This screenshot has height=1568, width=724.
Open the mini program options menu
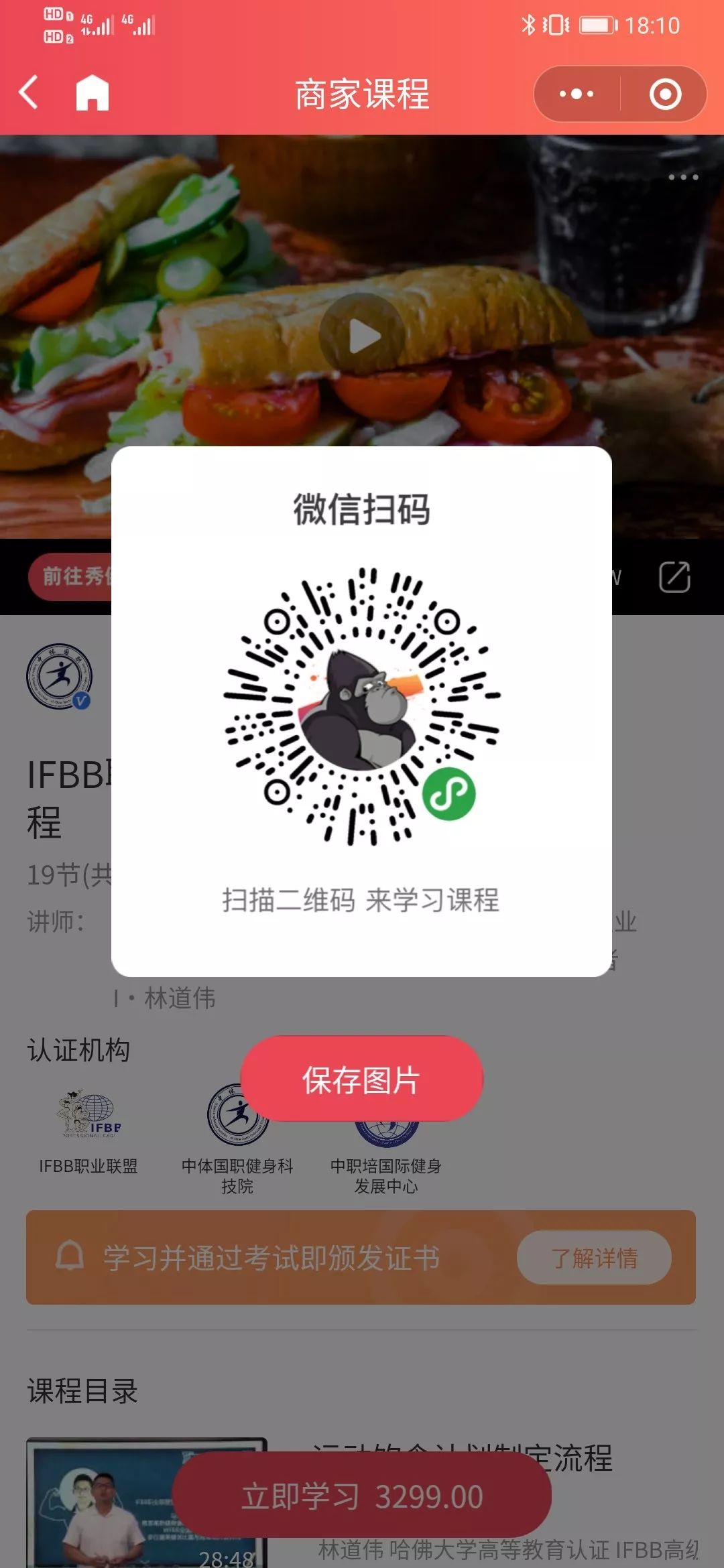577,94
